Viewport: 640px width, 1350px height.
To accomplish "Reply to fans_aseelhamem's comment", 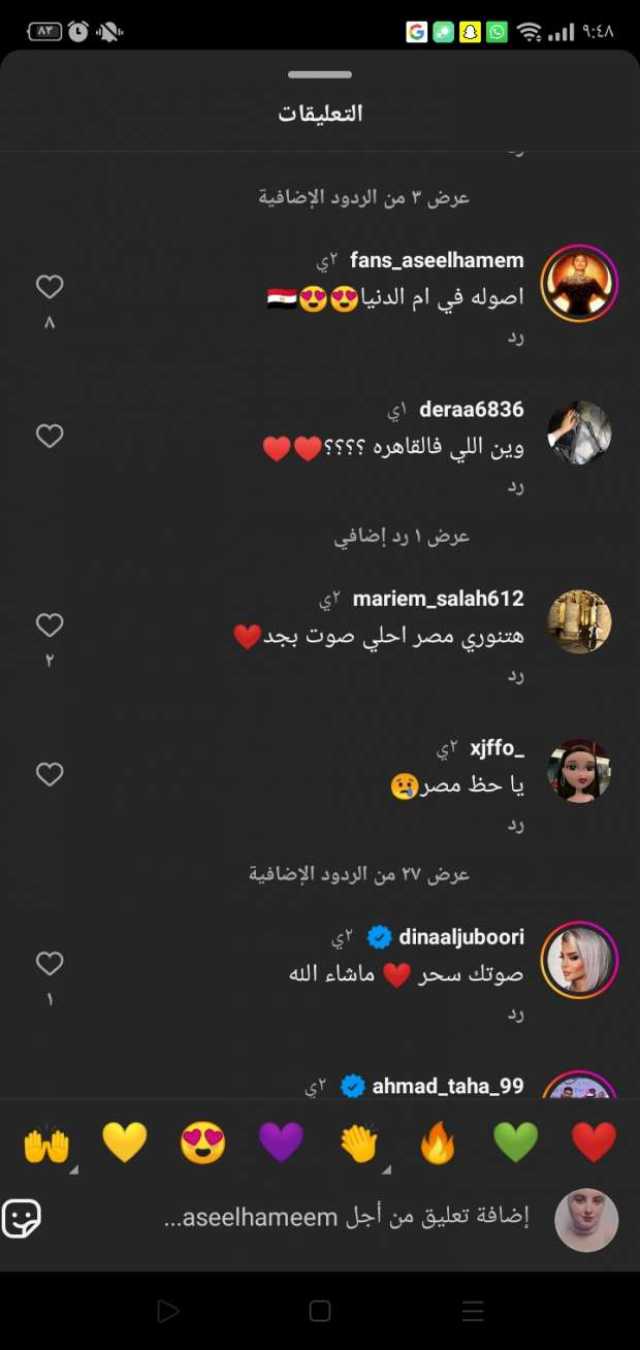I will click(515, 338).
